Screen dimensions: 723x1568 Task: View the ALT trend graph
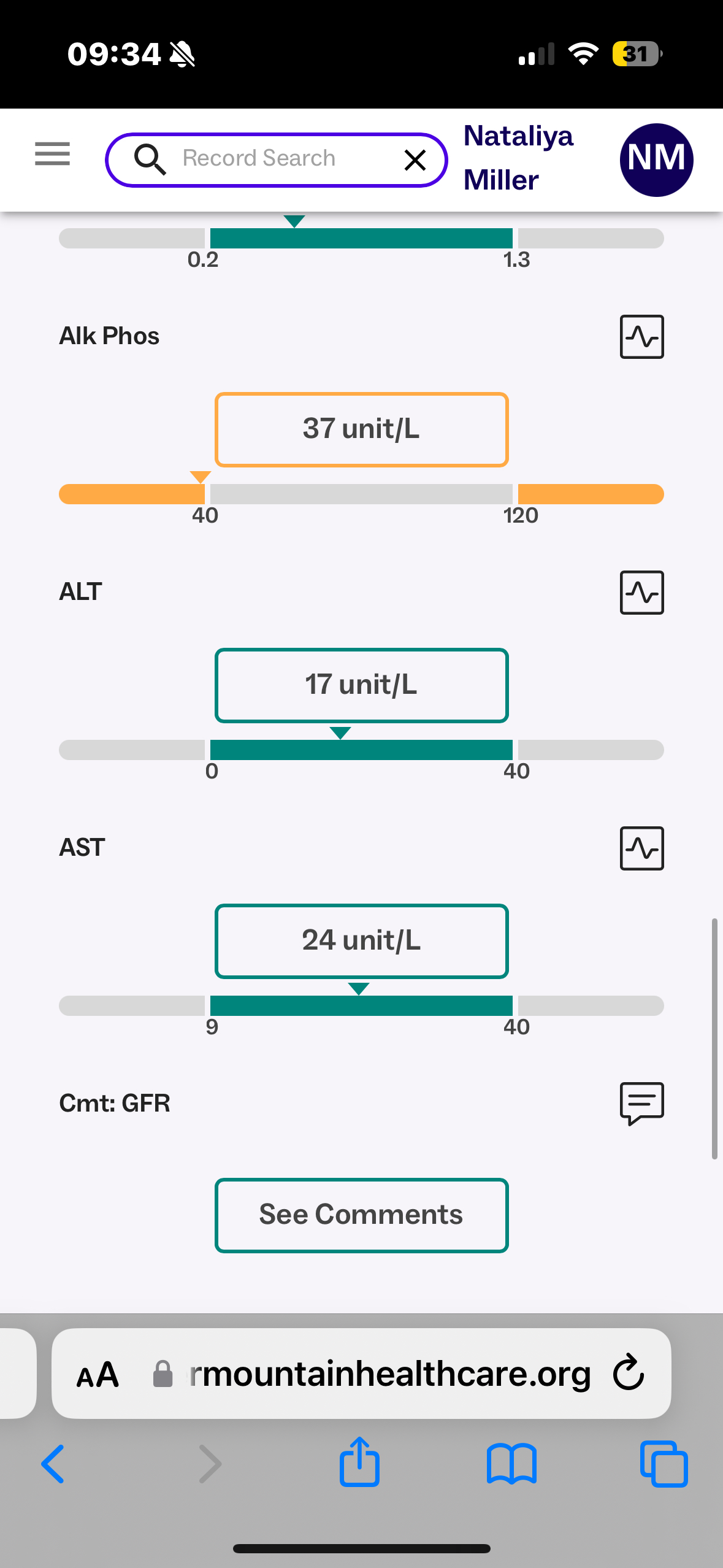pyautogui.click(x=641, y=593)
